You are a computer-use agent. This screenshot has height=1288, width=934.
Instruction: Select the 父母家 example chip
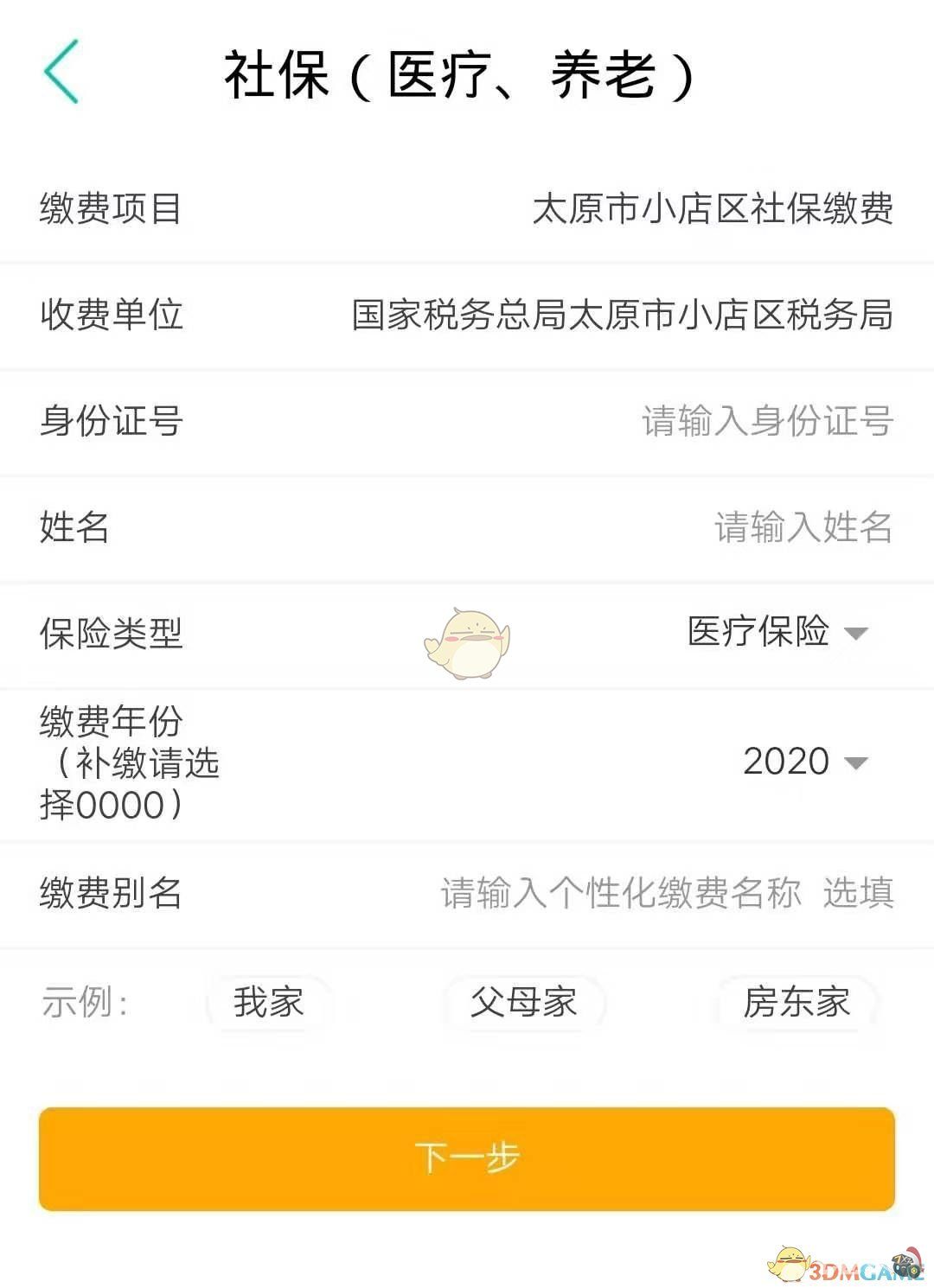point(526,1002)
